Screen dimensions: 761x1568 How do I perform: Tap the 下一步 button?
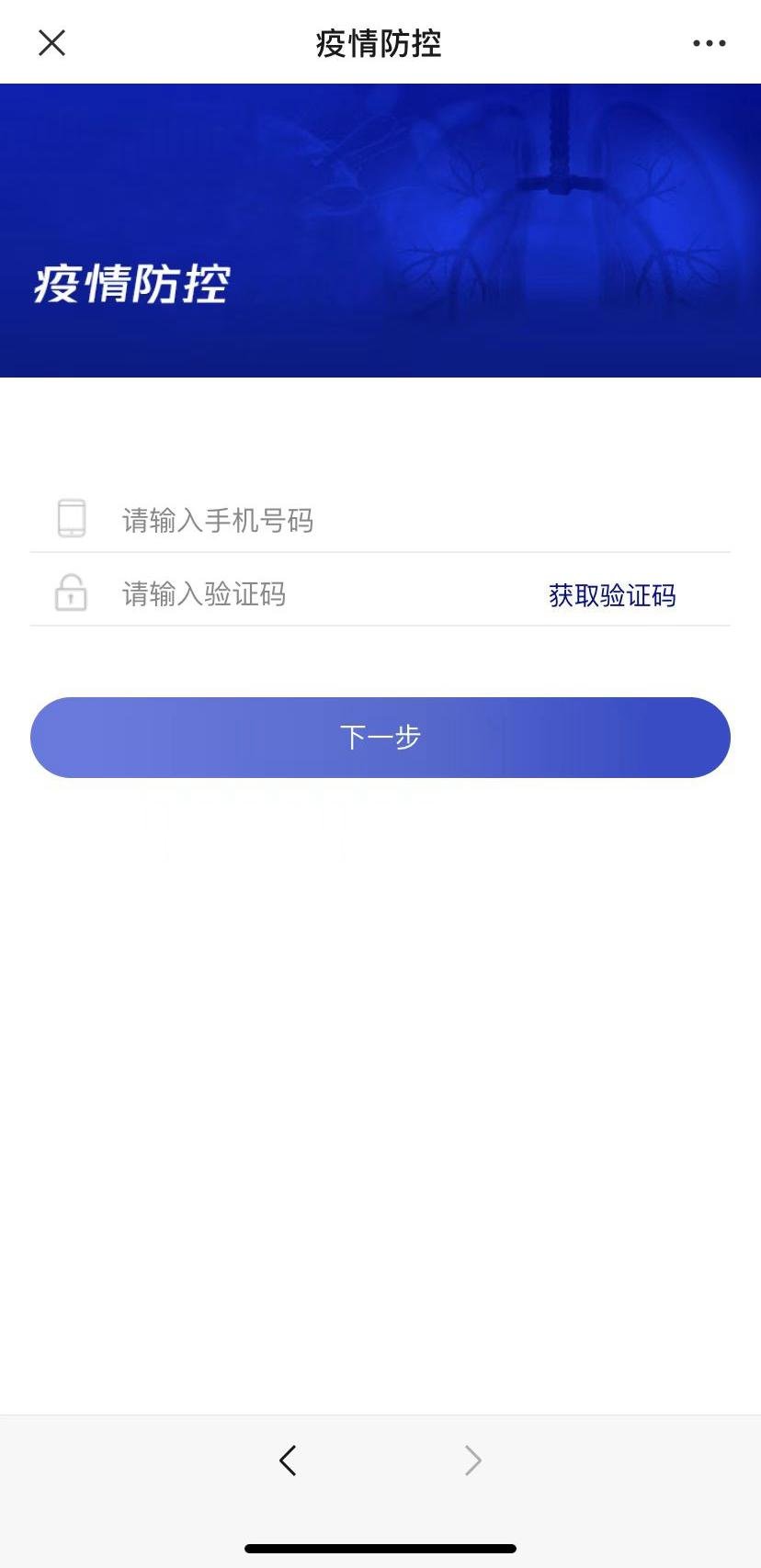pos(380,737)
